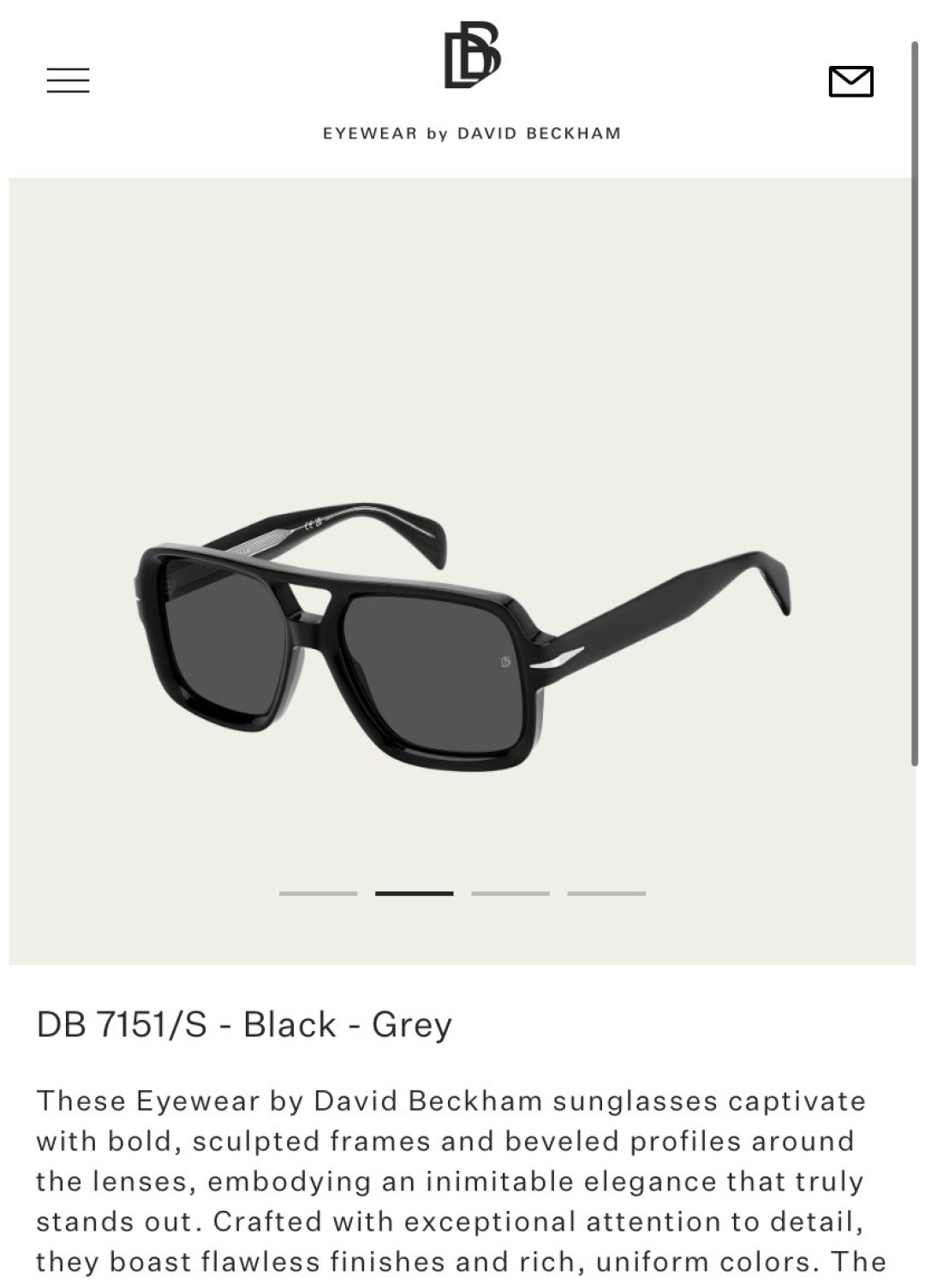
Task: Open contact options using the mail icon
Action: pos(849,81)
